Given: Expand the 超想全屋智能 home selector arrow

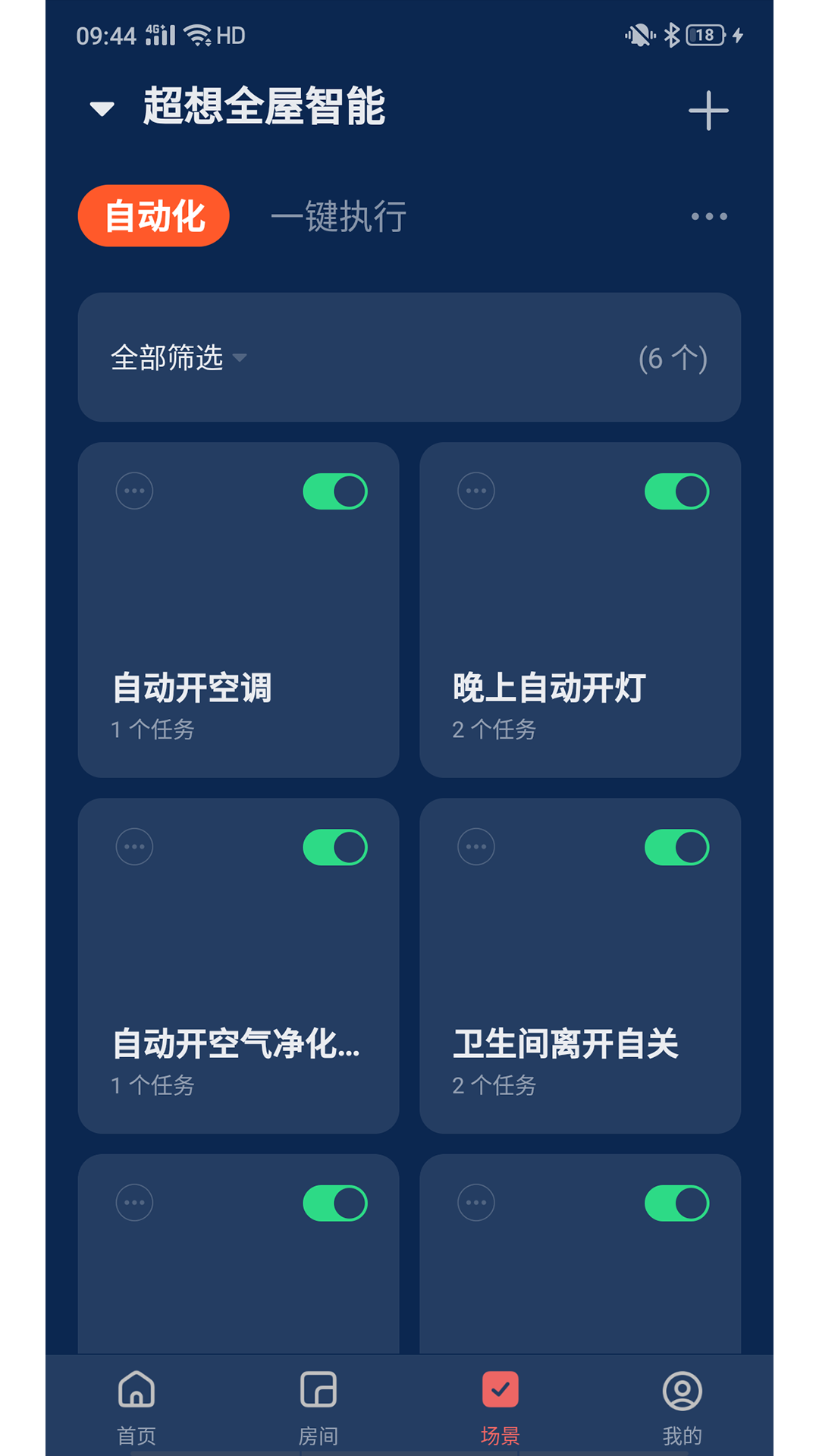Looking at the screenshot, I should [101, 108].
